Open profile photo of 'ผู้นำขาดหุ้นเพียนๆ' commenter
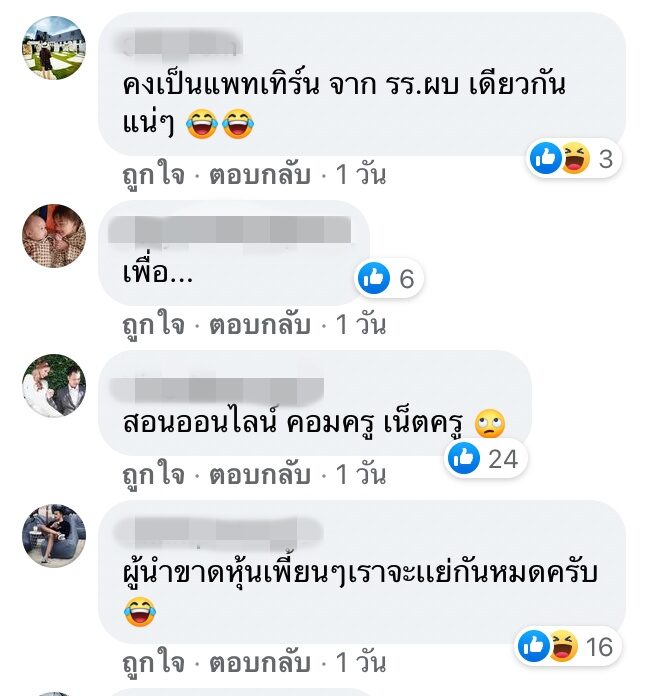Viewport: 664px width, 696px height. click(x=55, y=535)
